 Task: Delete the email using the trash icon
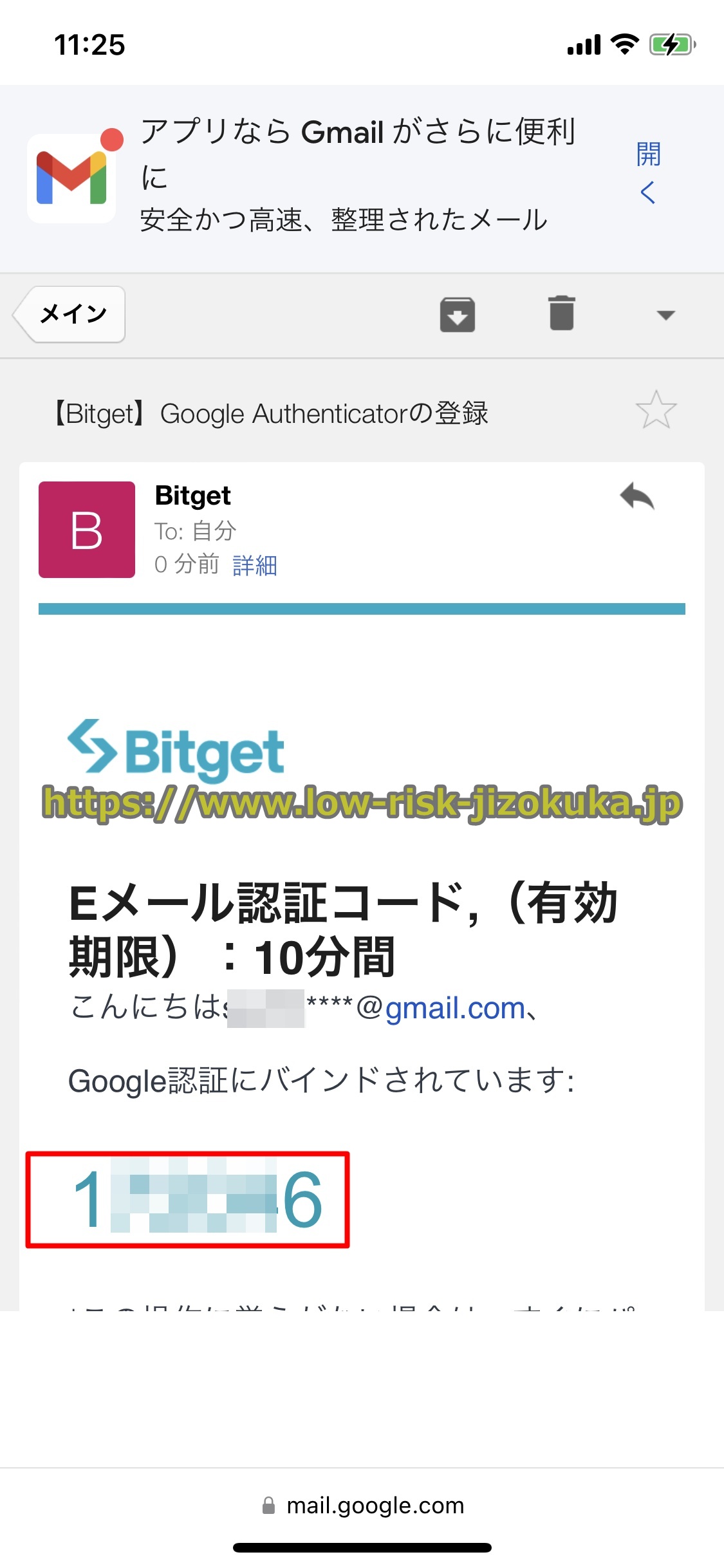point(561,313)
